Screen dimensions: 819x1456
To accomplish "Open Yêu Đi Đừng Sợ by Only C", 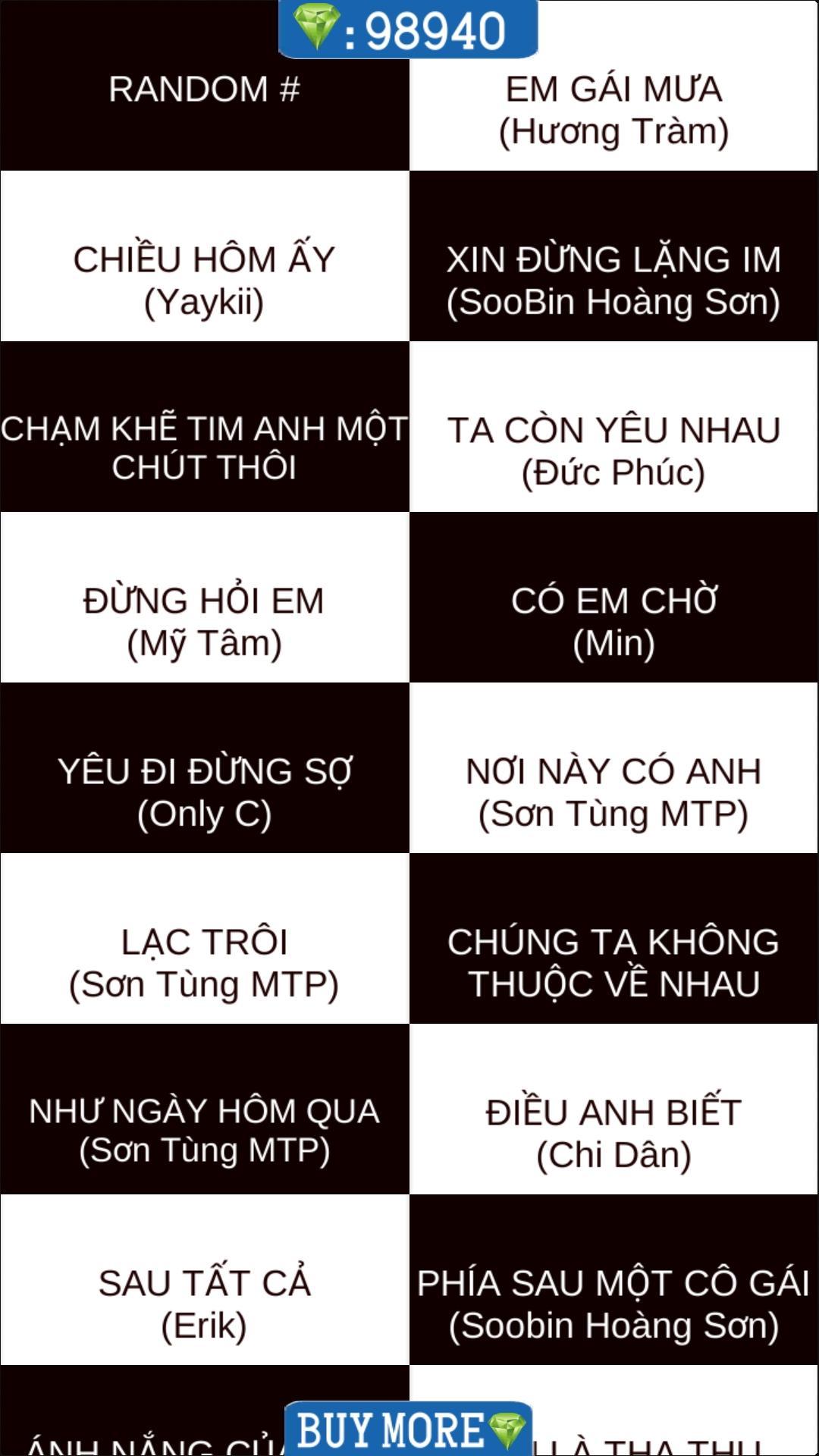I will (204, 792).
